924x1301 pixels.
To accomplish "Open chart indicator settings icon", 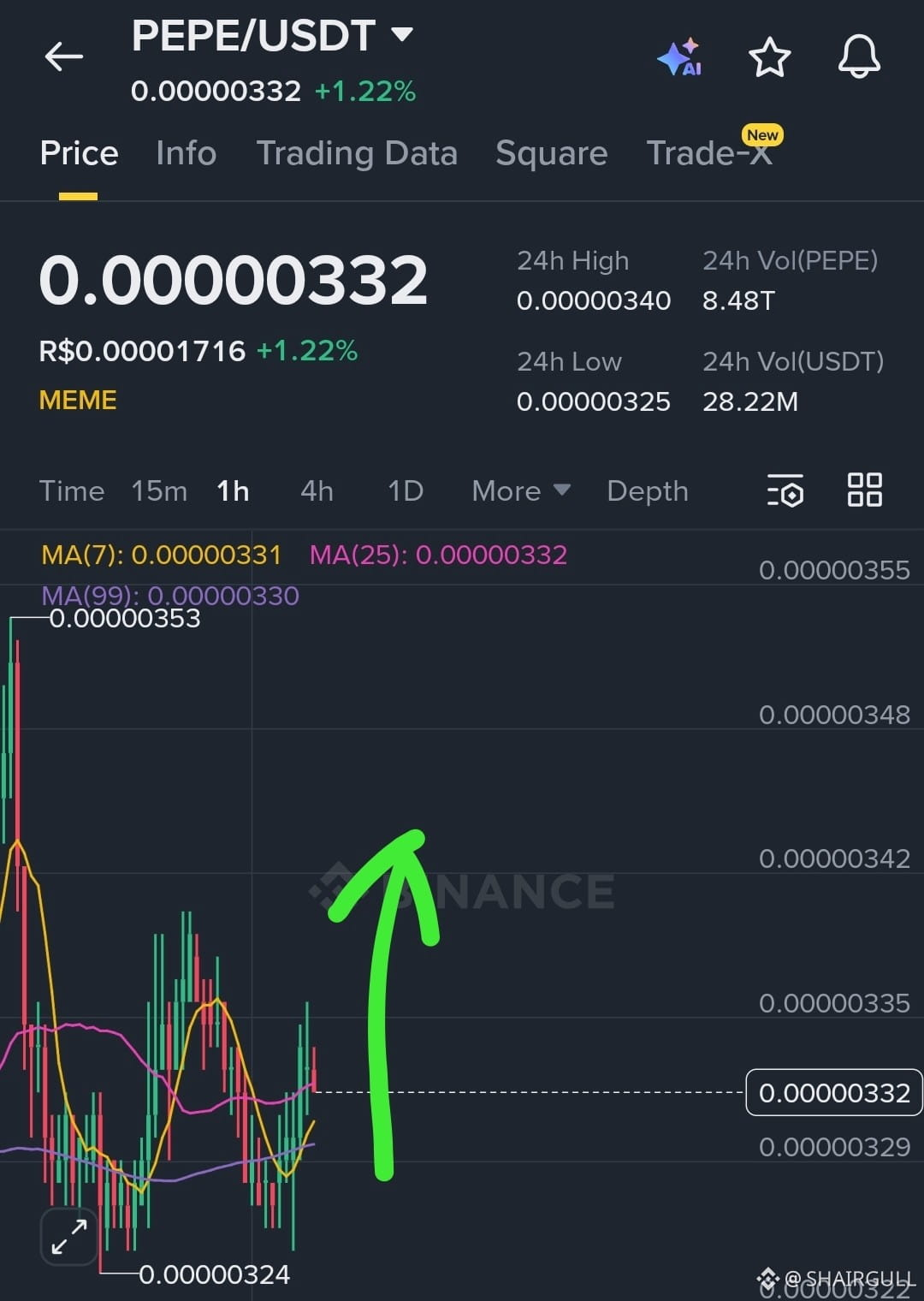I will (785, 490).
